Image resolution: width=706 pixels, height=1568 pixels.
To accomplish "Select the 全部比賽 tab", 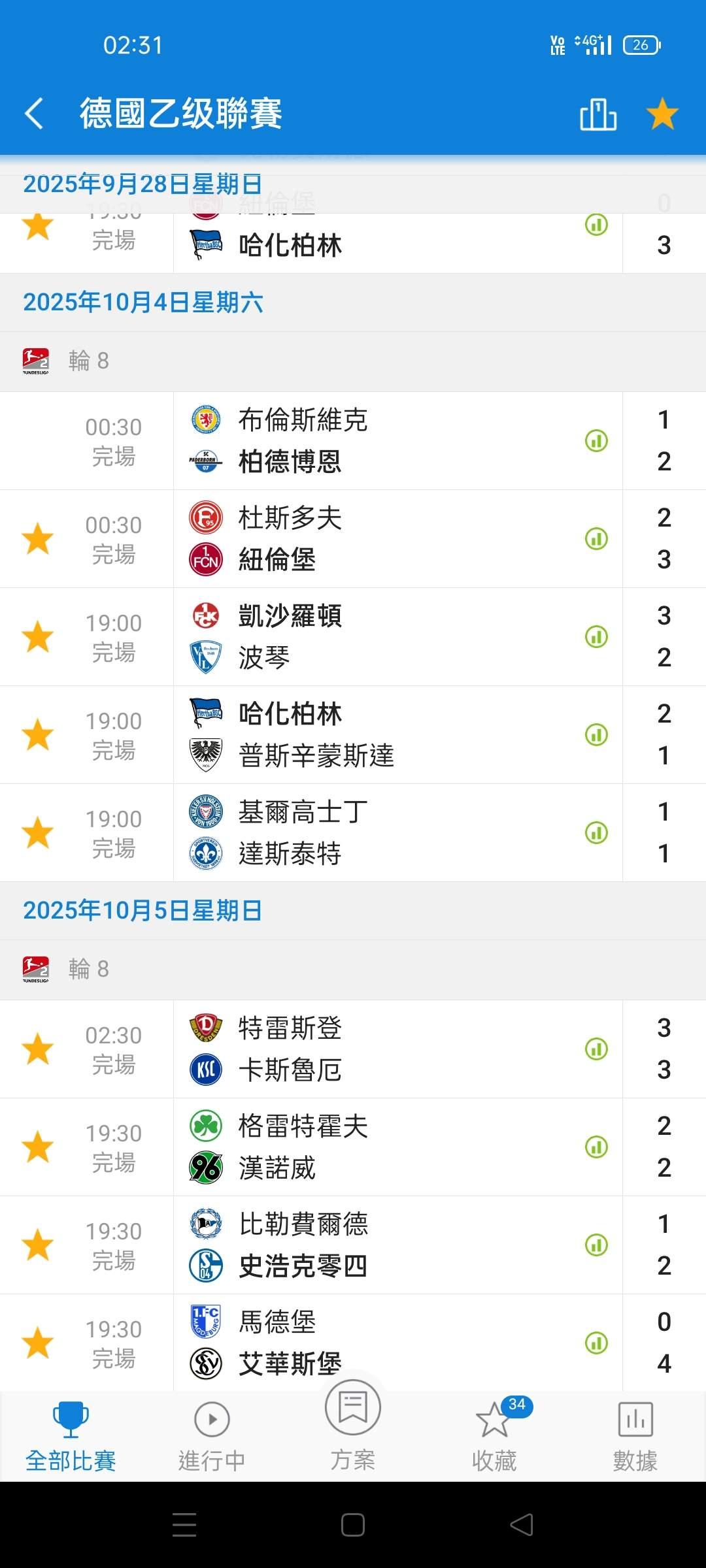I will [71, 1437].
